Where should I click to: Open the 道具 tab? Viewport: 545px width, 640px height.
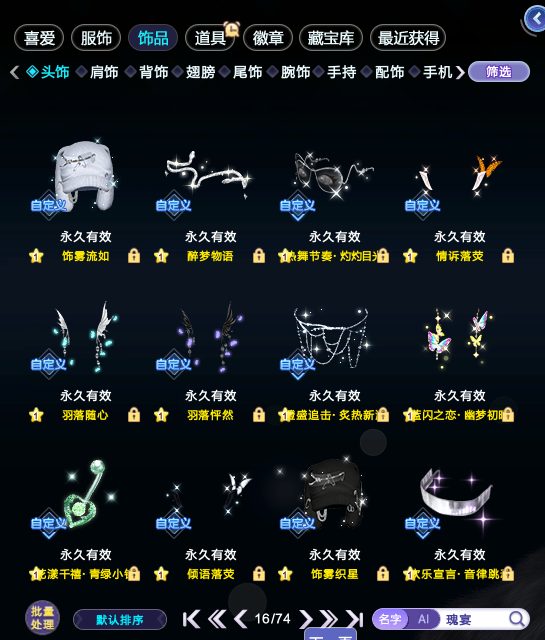[210, 38]
